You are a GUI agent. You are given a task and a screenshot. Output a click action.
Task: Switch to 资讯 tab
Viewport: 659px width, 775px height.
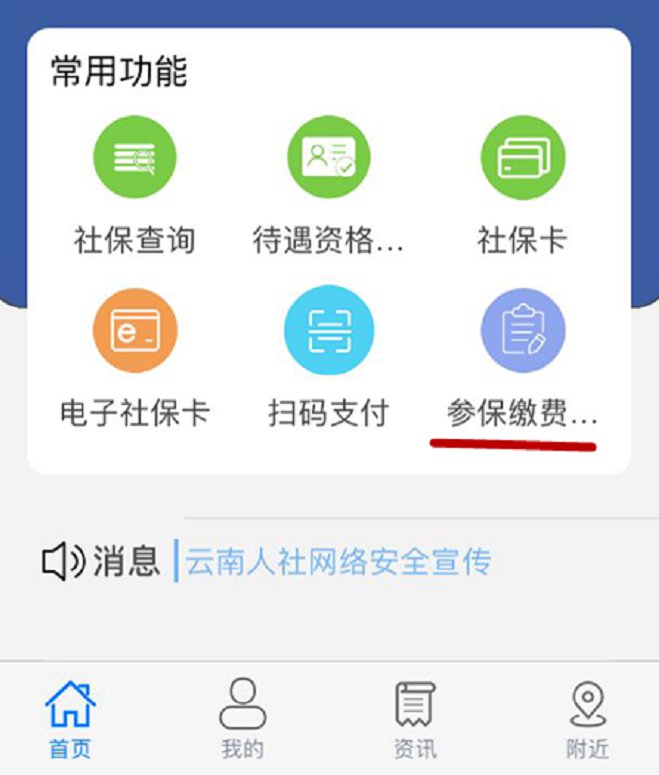click(415, 719)
